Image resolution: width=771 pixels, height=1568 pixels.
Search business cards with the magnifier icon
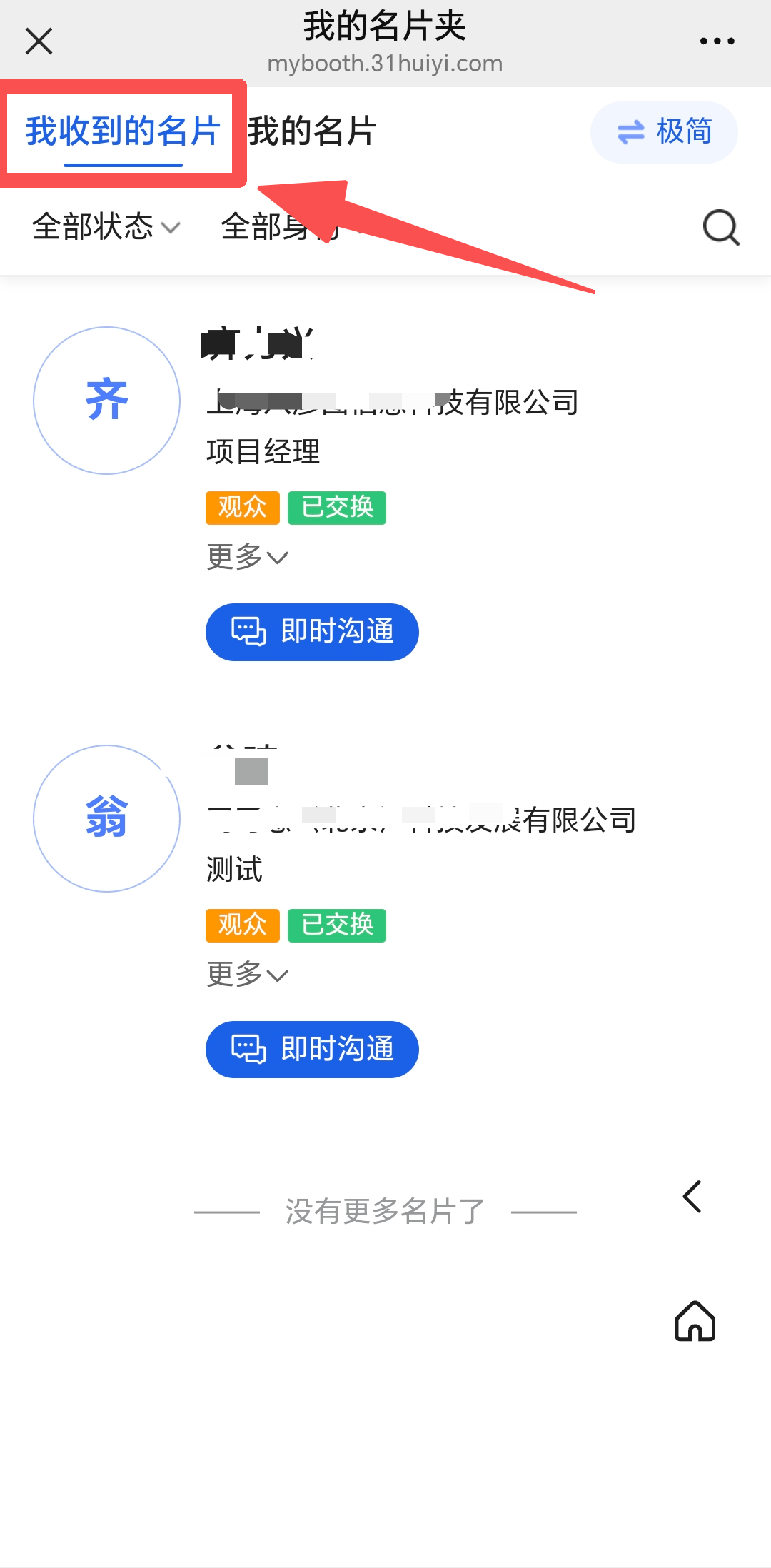(x=720, y=228)
